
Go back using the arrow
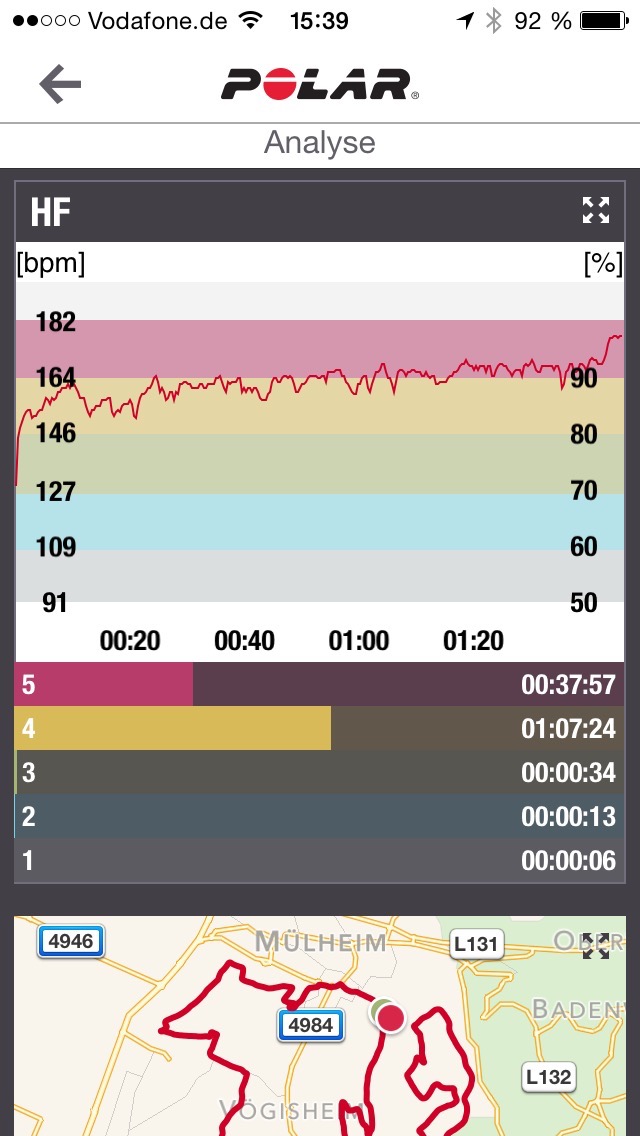60,85
